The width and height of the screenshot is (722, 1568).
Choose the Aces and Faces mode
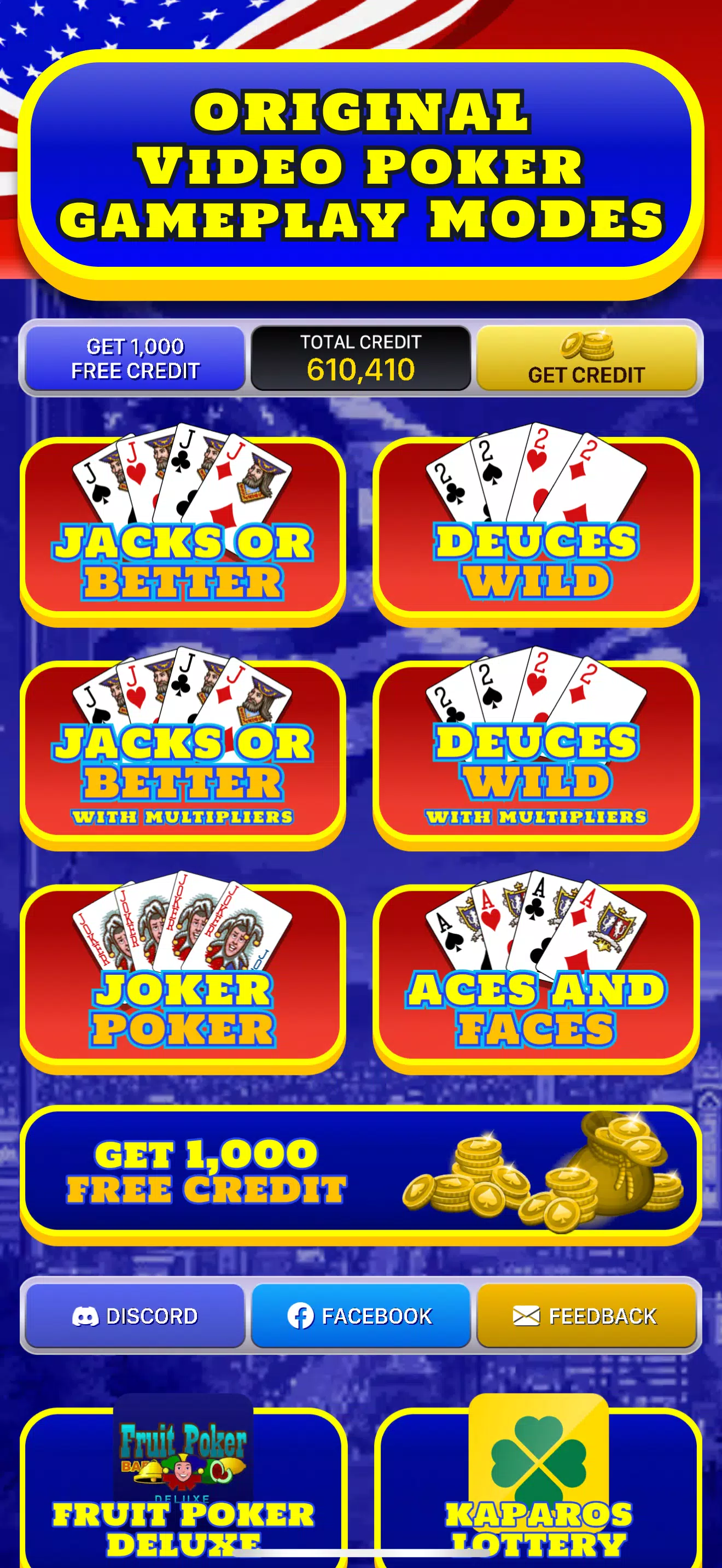(537, 978)
